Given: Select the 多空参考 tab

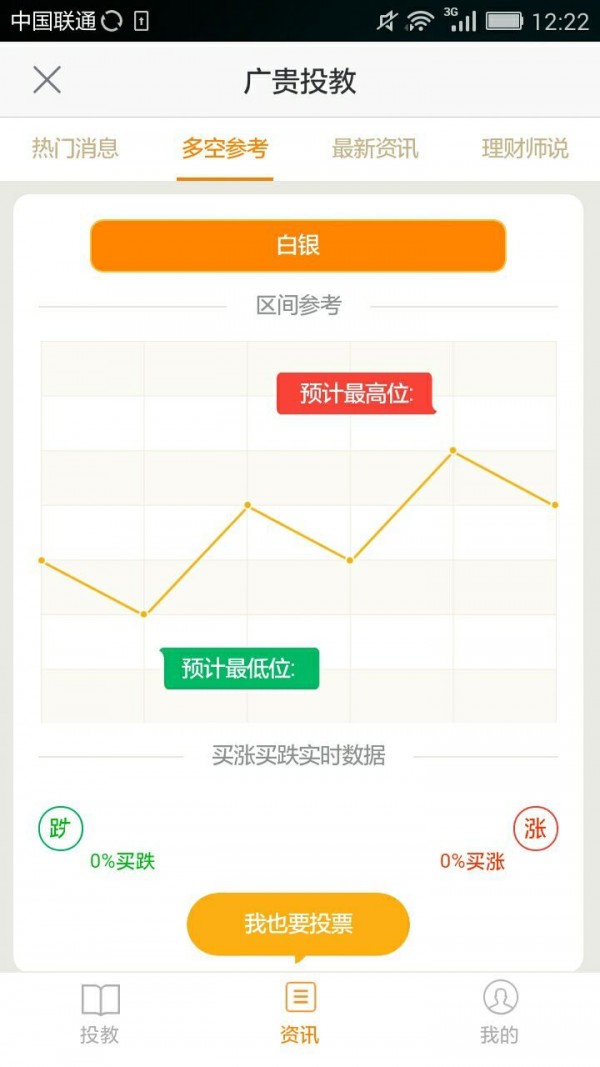Looking at the screenshot, I should pyautogui.click(x=225, y=149).
